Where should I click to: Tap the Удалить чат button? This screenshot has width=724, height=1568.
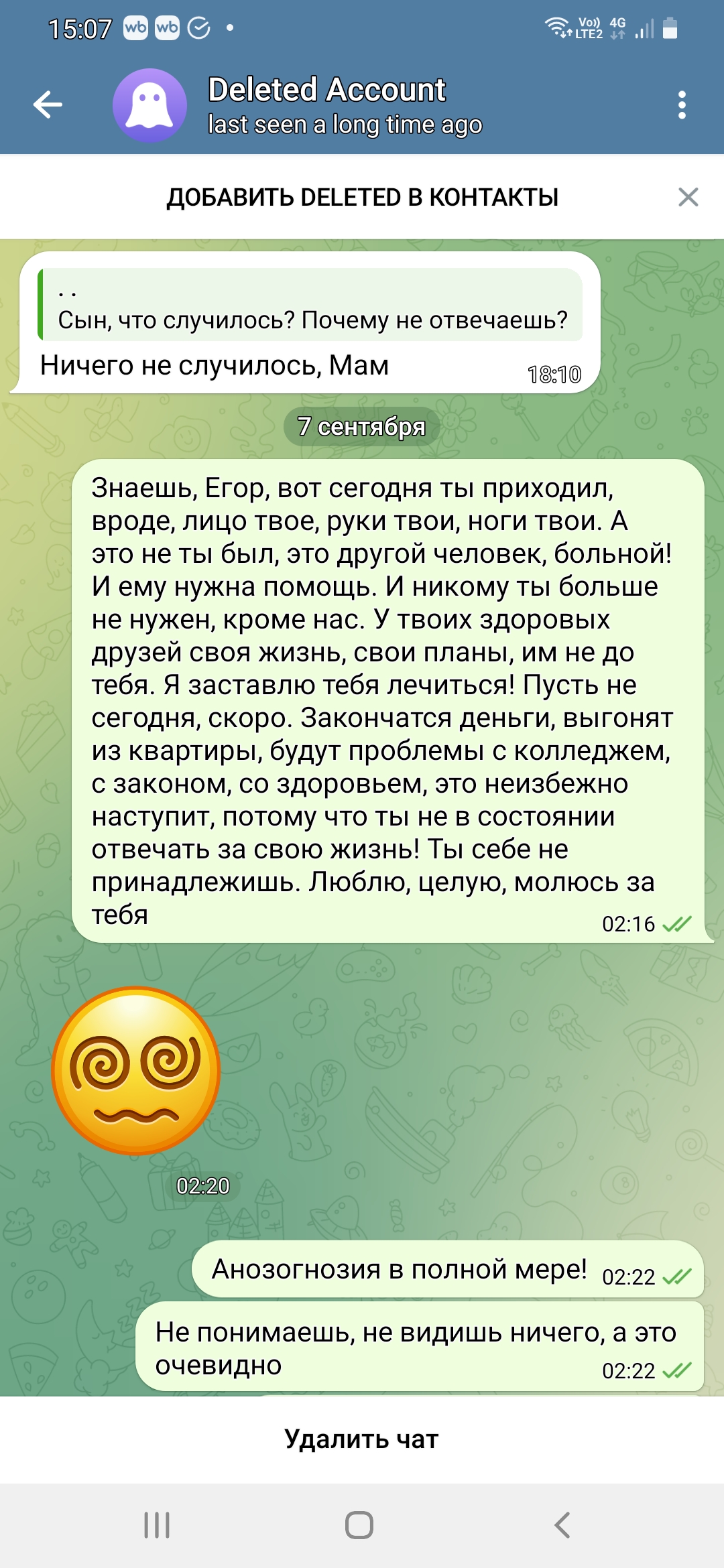click(x=362, y=1439)
